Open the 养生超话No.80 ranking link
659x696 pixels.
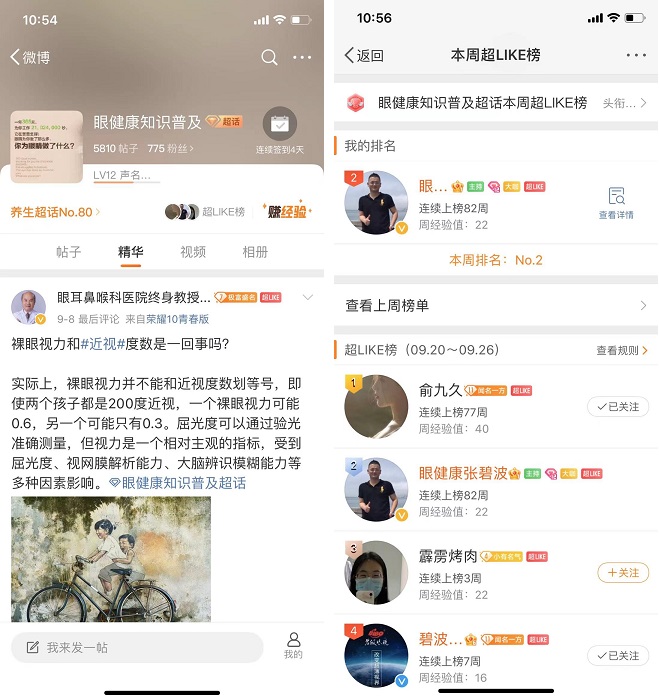pos(55,212)
